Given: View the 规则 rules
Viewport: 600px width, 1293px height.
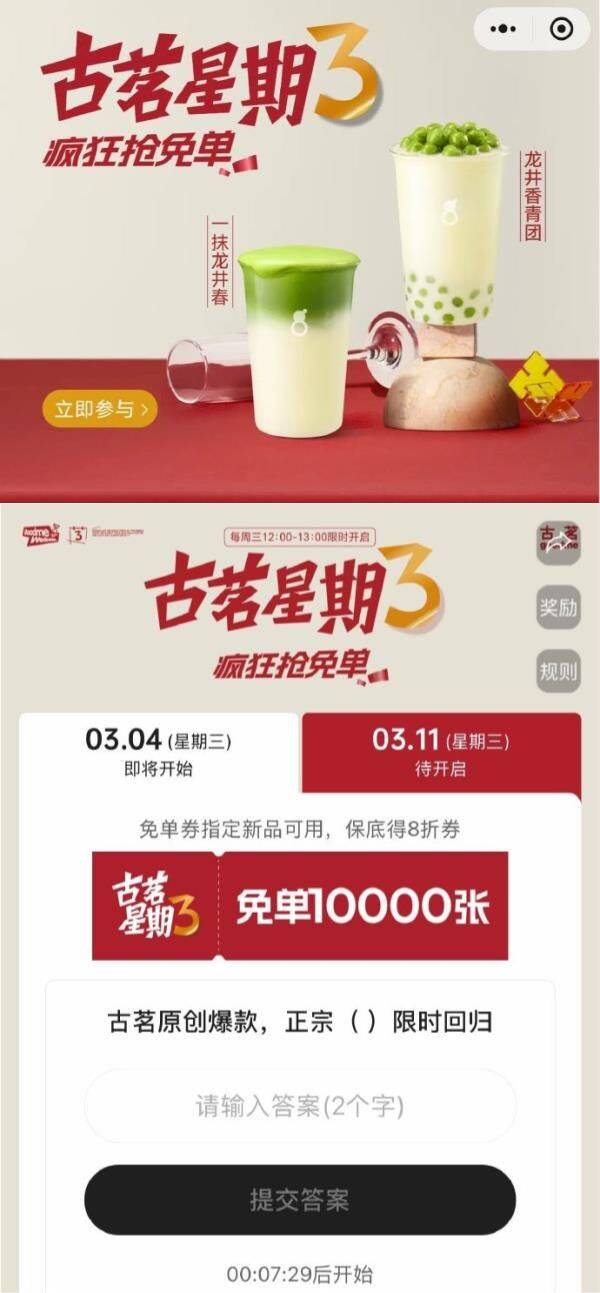Looking at the screenshot, I should coord(559,671).
